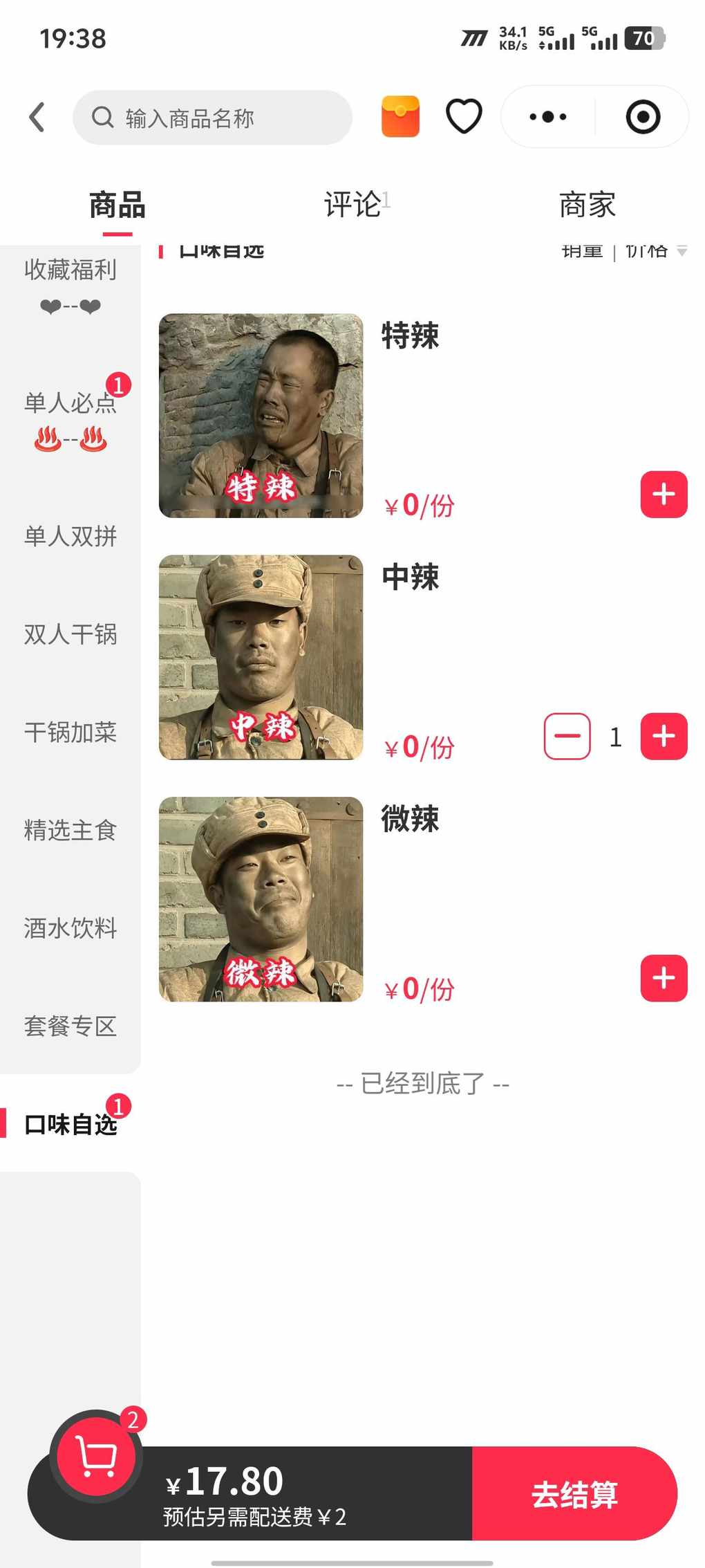The height and width of the screenshot is (1568, 705).
Task: Switch to the 评论 tab
Action: pos(352,205)
